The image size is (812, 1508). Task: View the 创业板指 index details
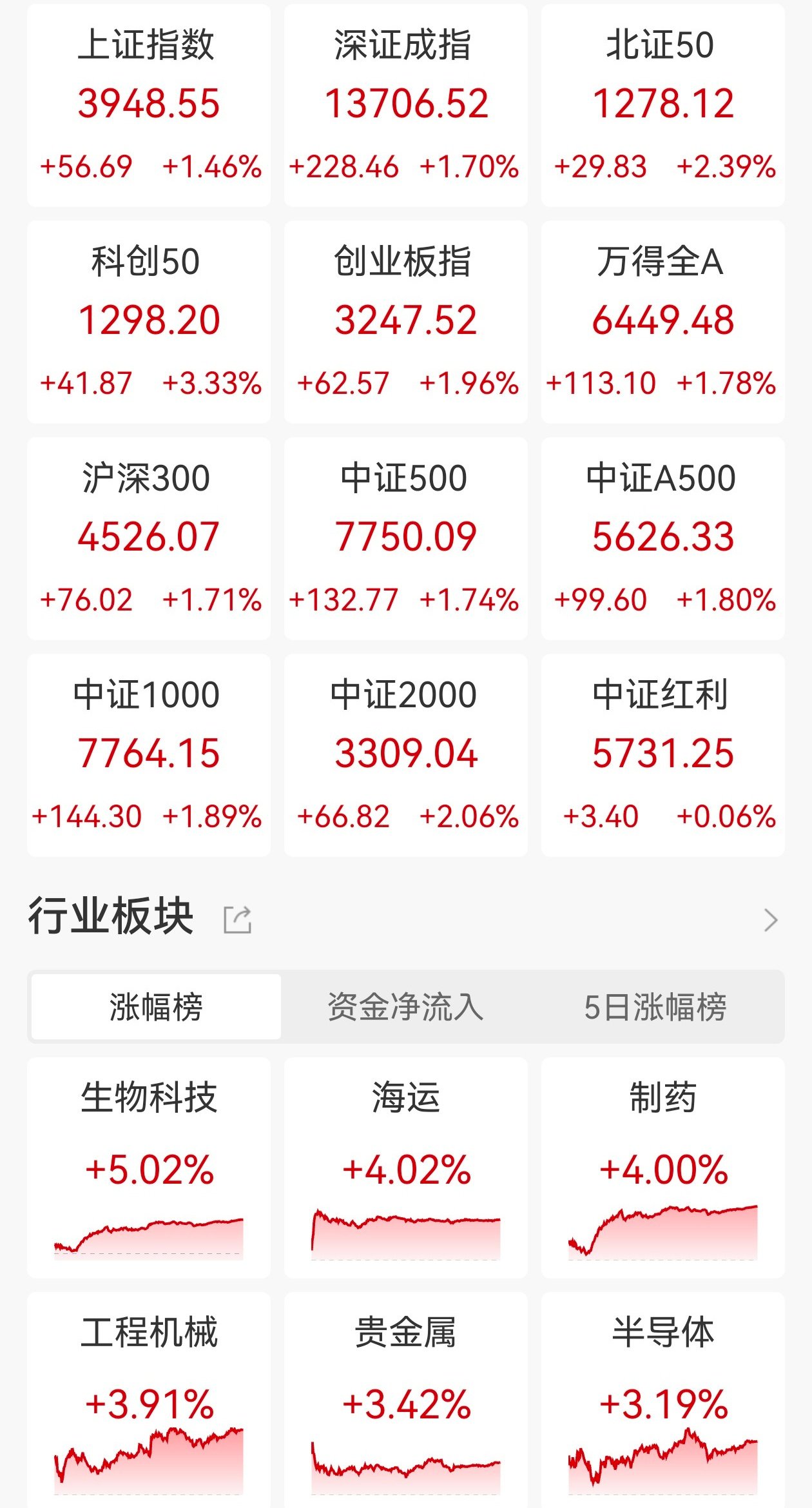tap(405, 322)
